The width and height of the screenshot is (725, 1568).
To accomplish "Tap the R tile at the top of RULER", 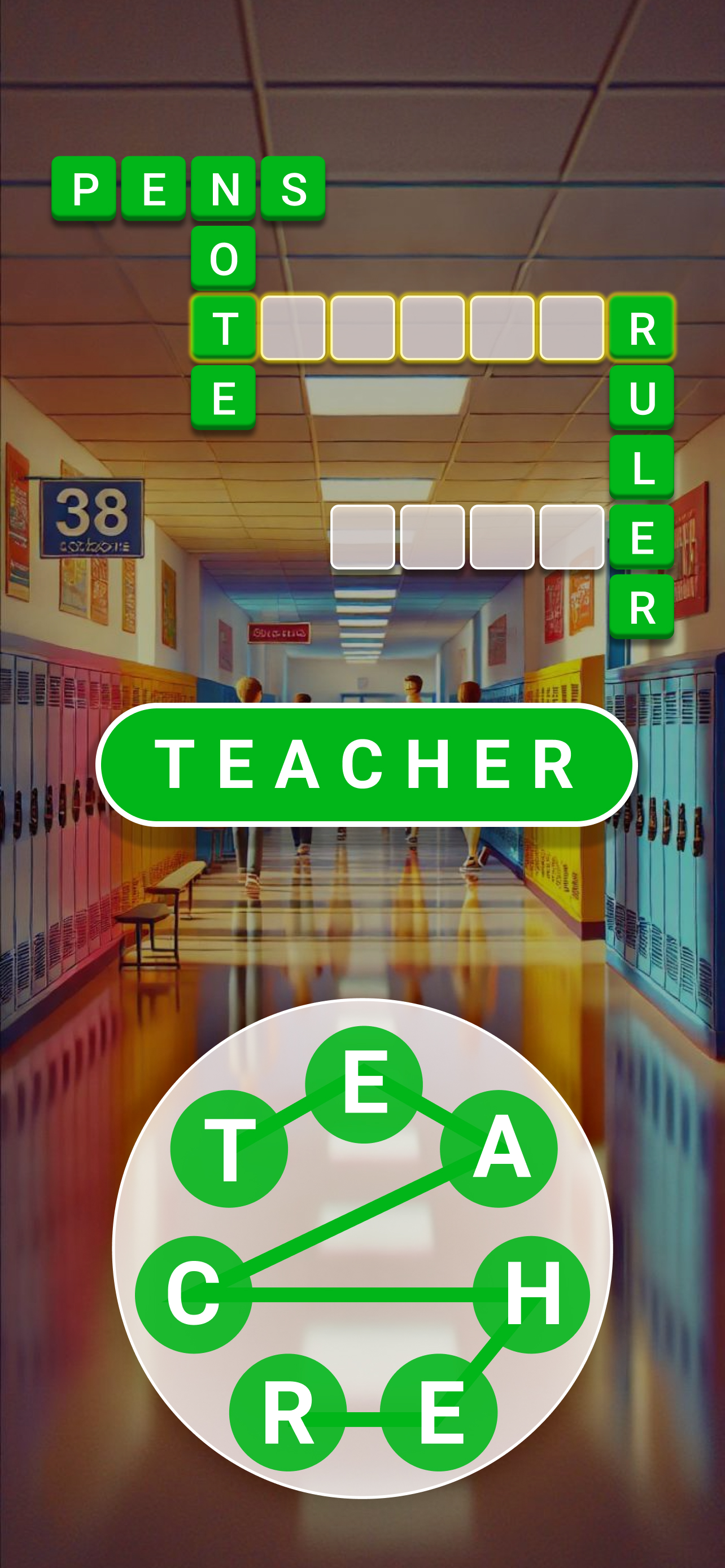I will coord(643,329).
